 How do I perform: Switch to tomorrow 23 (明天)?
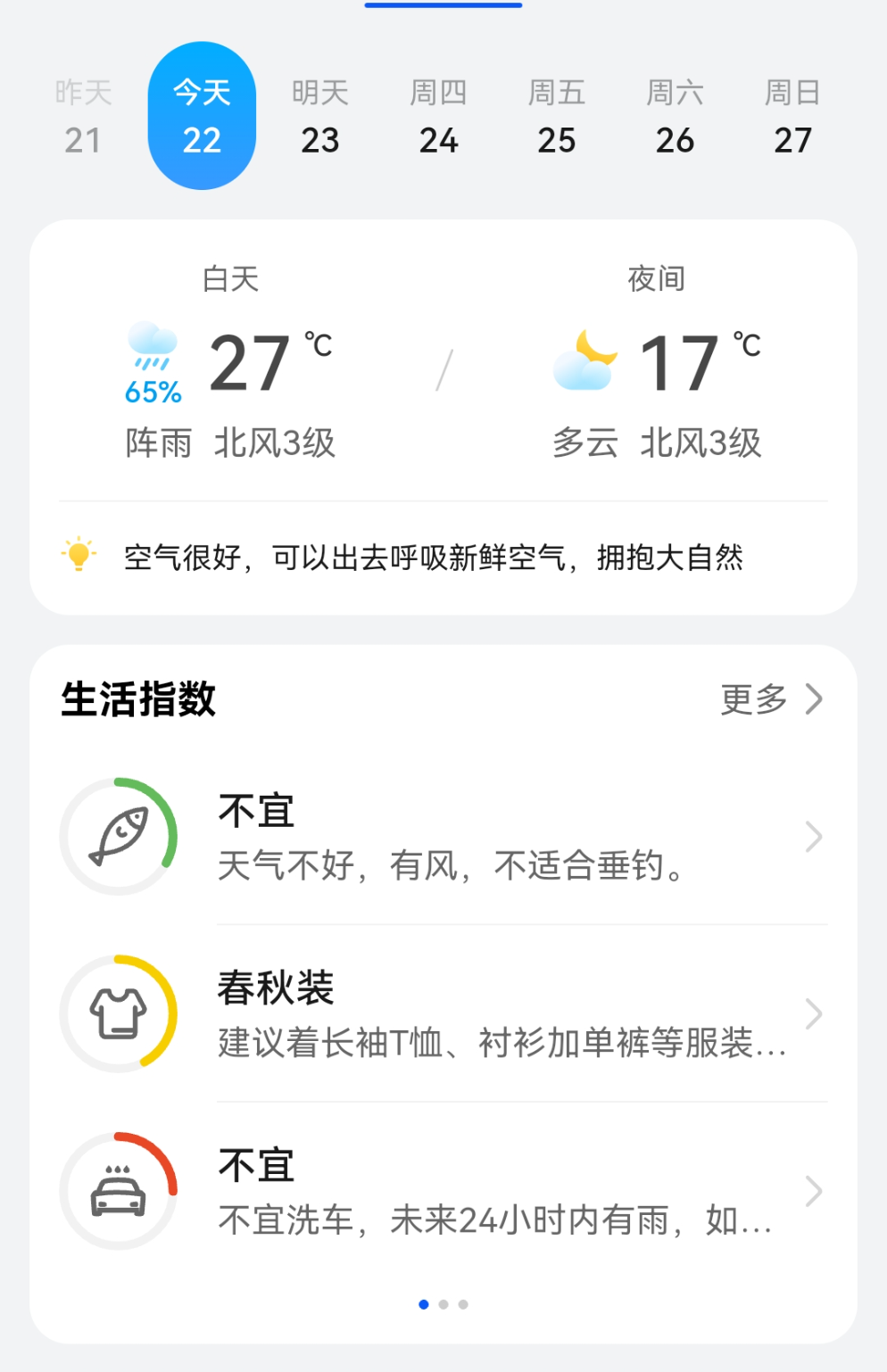pyautogui.click(x=320, y=116)
